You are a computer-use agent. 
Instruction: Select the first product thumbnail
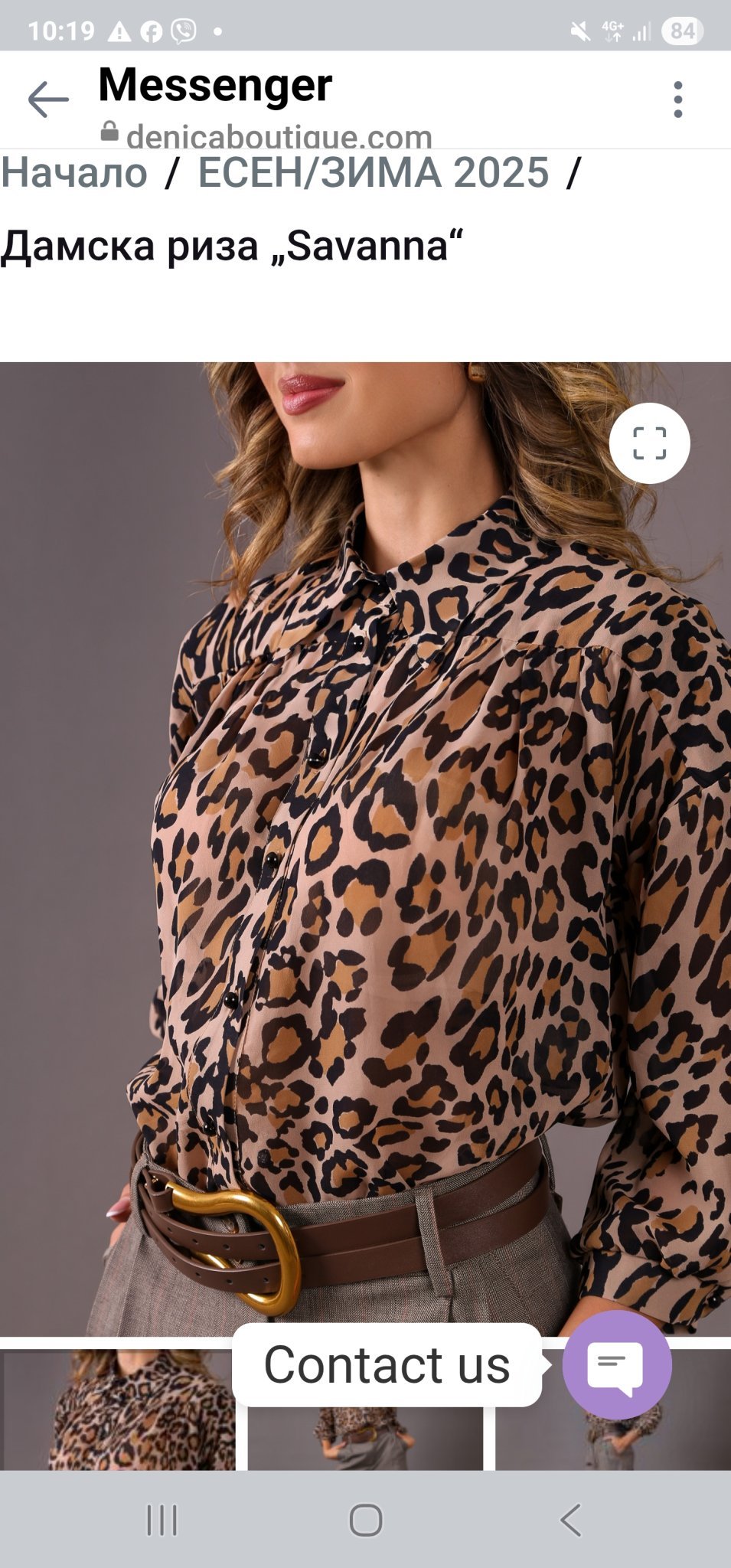click(x=118, y=1410)
